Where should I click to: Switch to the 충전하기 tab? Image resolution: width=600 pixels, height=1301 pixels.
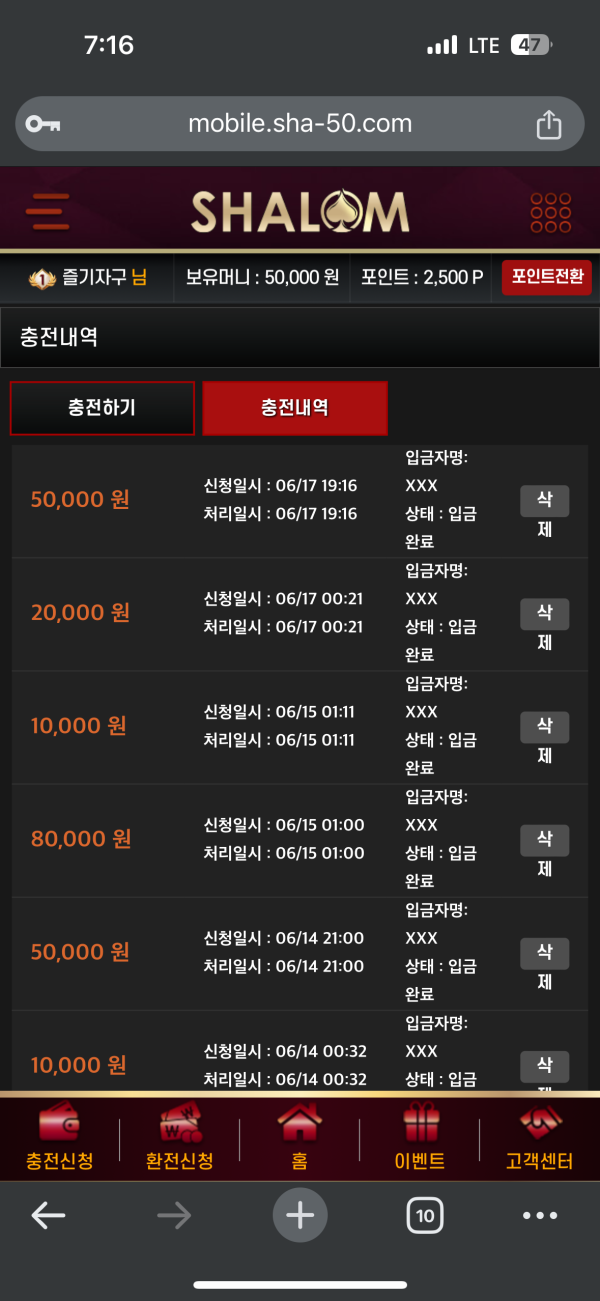[x=102, y=408]
